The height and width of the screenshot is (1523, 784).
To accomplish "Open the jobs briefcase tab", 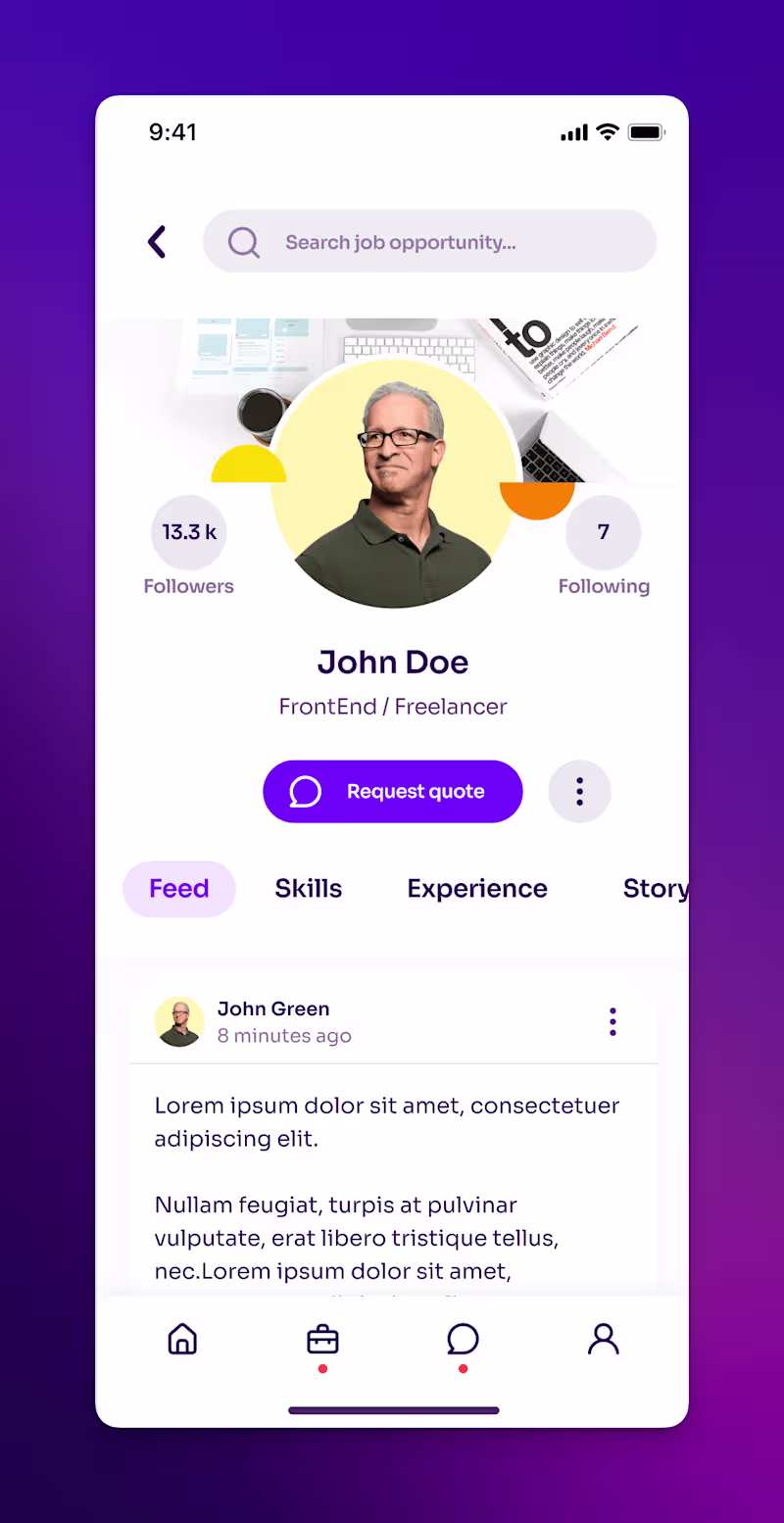I will pyautogui.click(x=322, y=1339).
